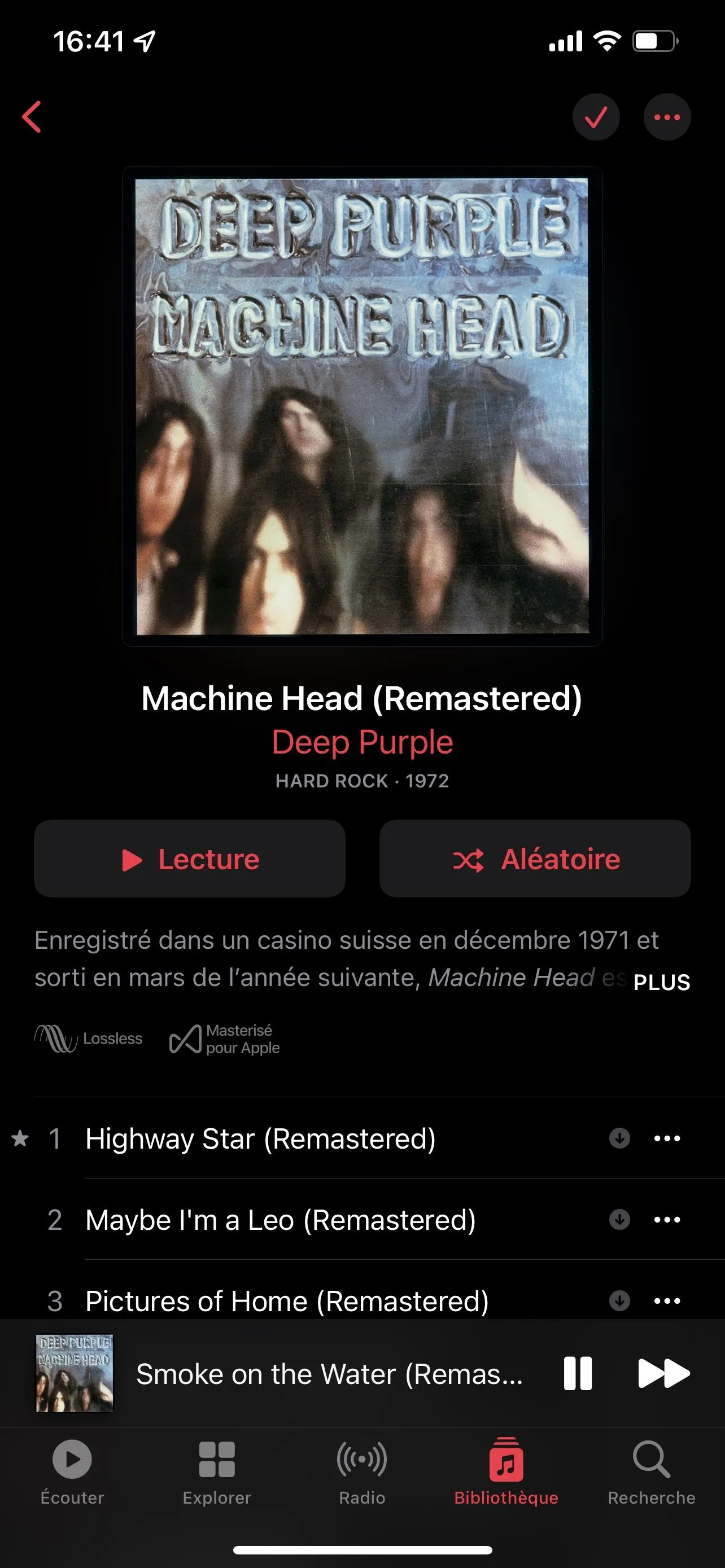Download Maybe I'm a Leo (Remastered)
The image size is (725, 1568).
(619, 1220)
